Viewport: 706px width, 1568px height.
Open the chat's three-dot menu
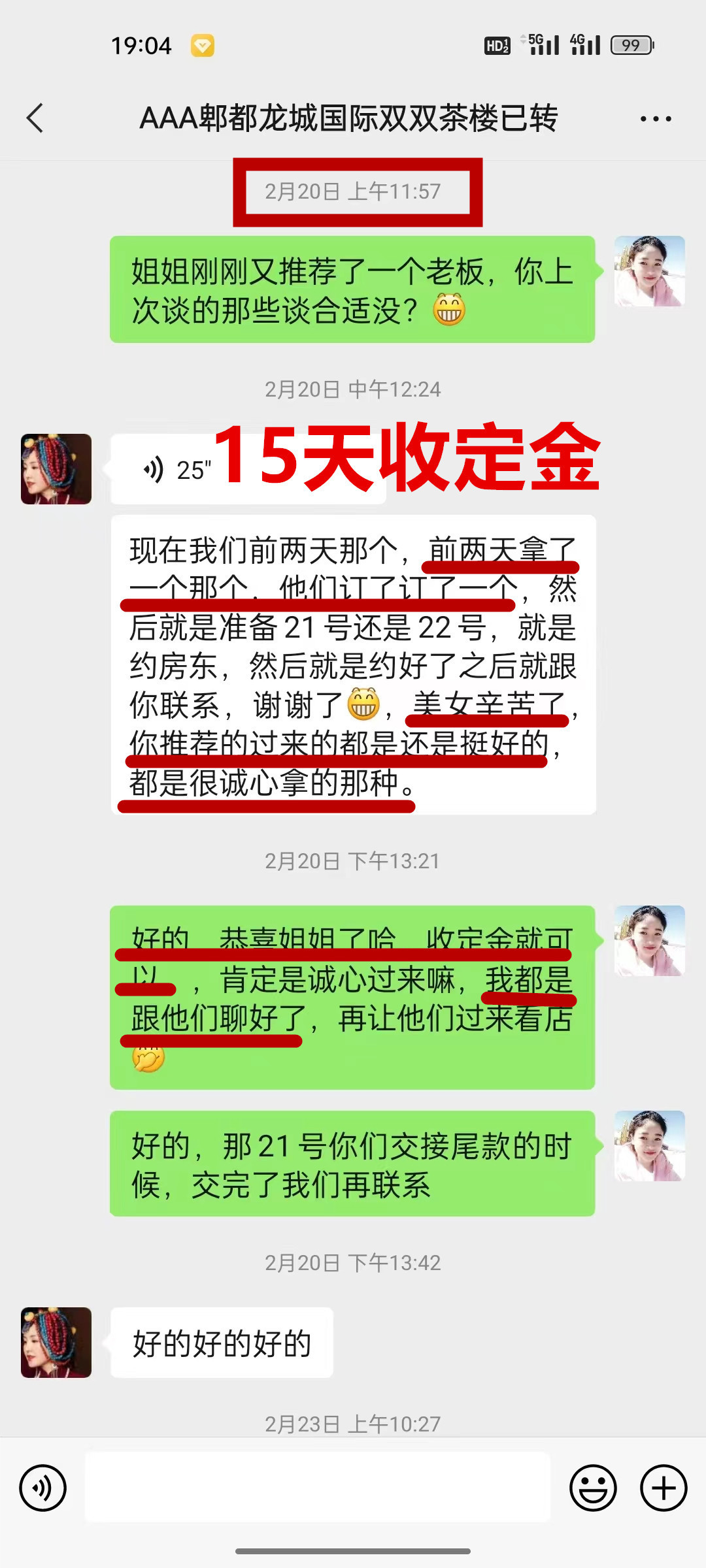tap(655, 119)
